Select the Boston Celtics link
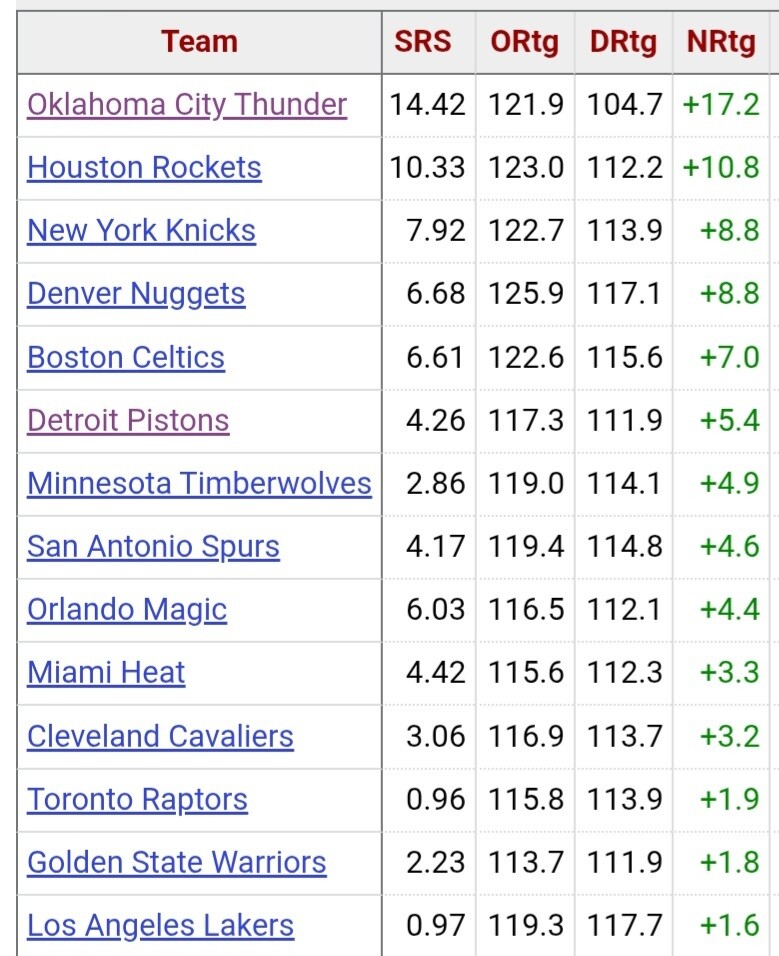This screenshot has height=956, width=779. [126, 357]
